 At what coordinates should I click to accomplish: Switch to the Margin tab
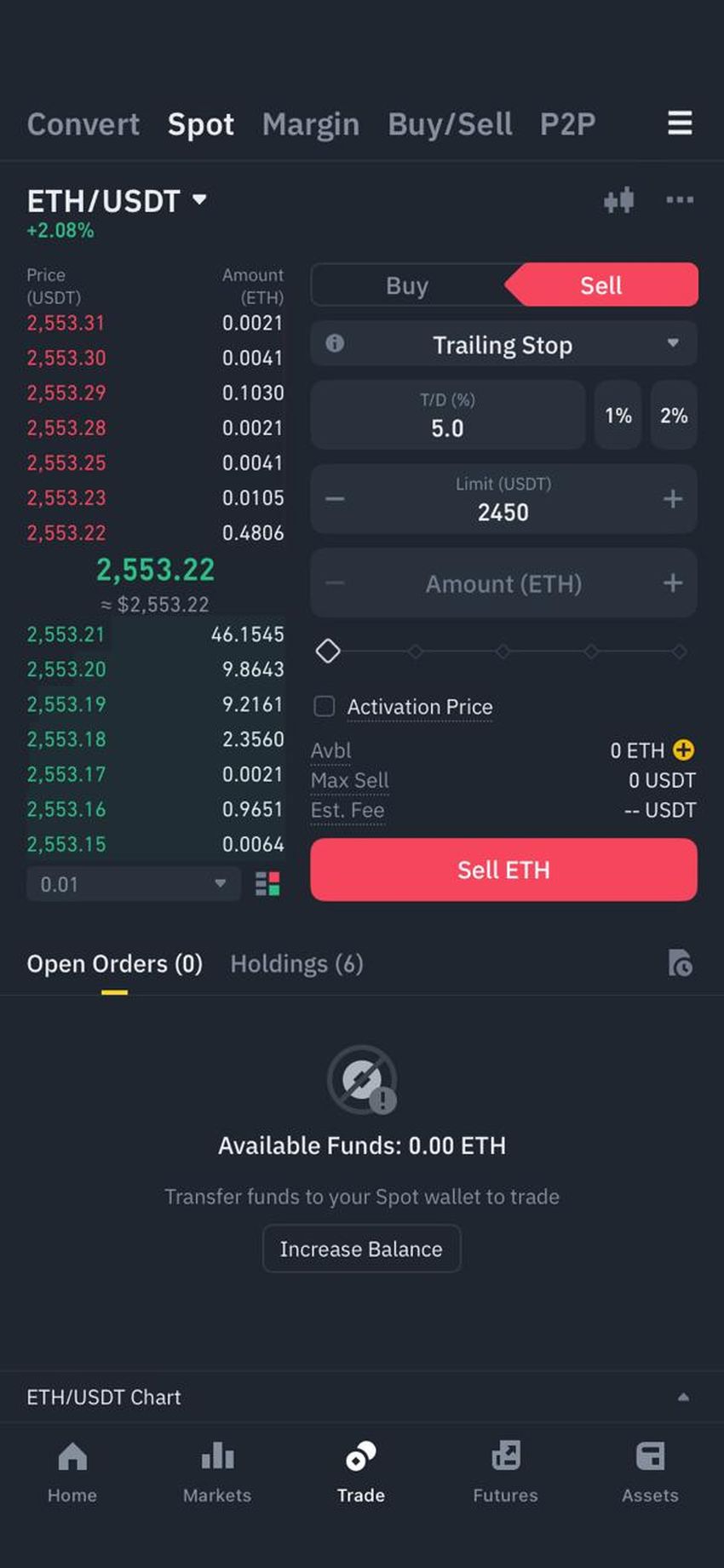(x=310, y=124)
